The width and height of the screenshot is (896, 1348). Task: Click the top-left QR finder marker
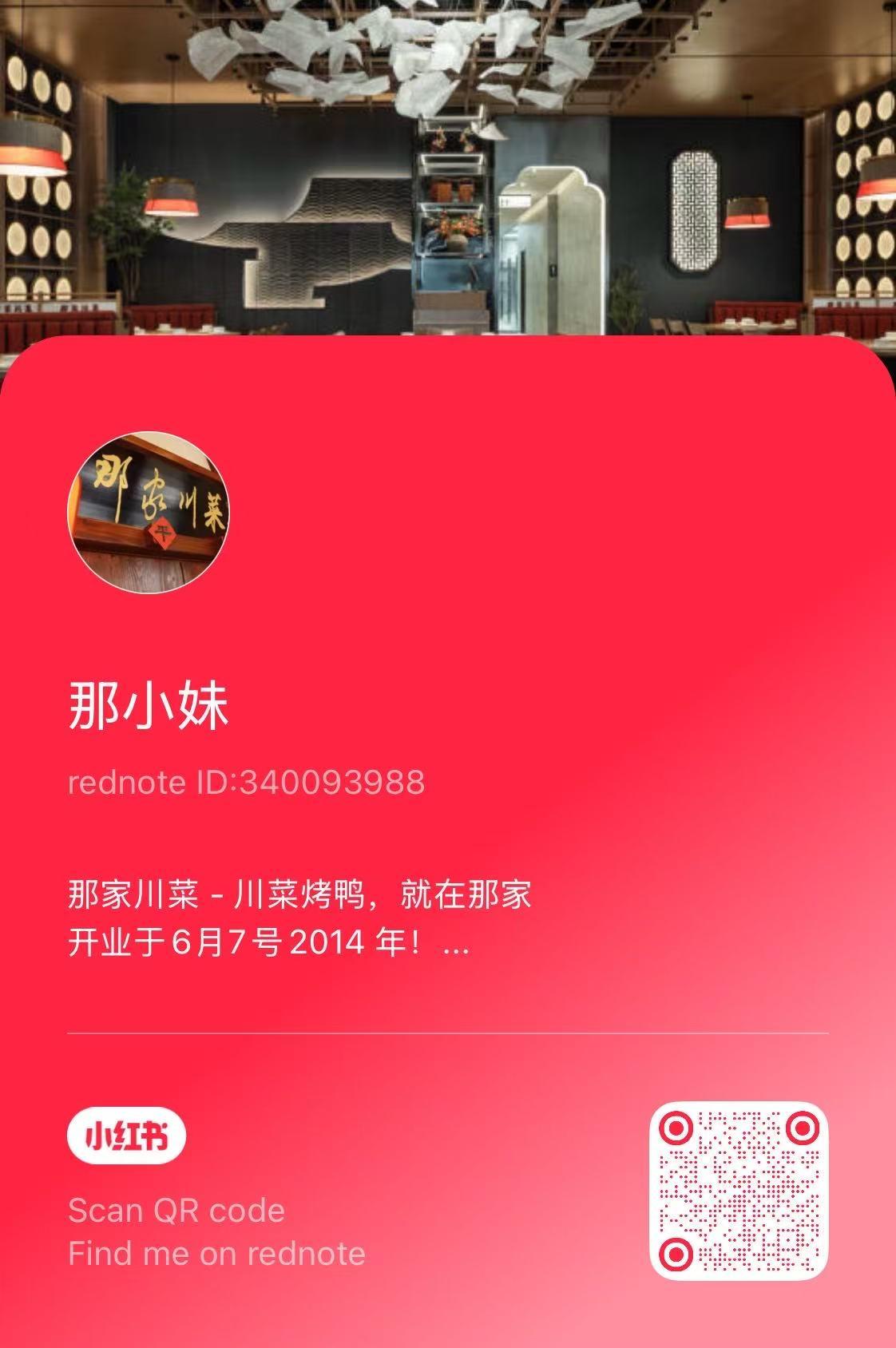678,1129
